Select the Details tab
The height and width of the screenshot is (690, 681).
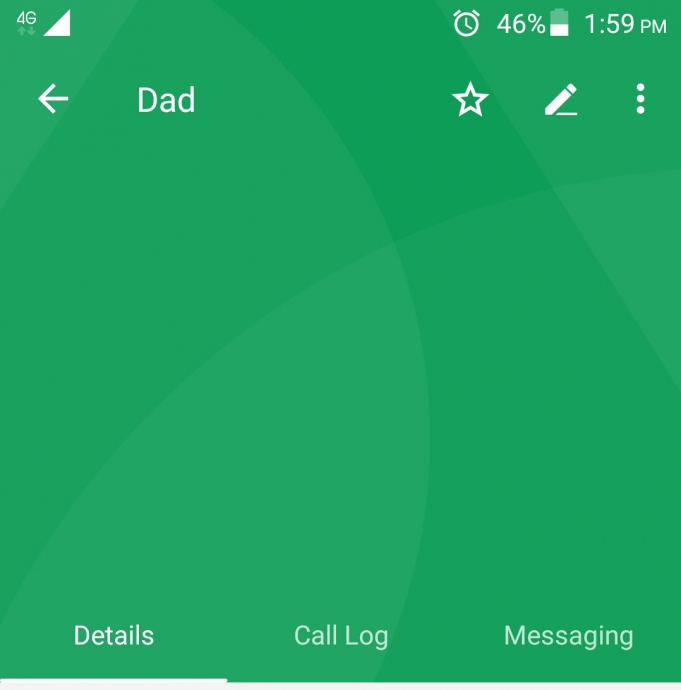click(x=114, y=636)
